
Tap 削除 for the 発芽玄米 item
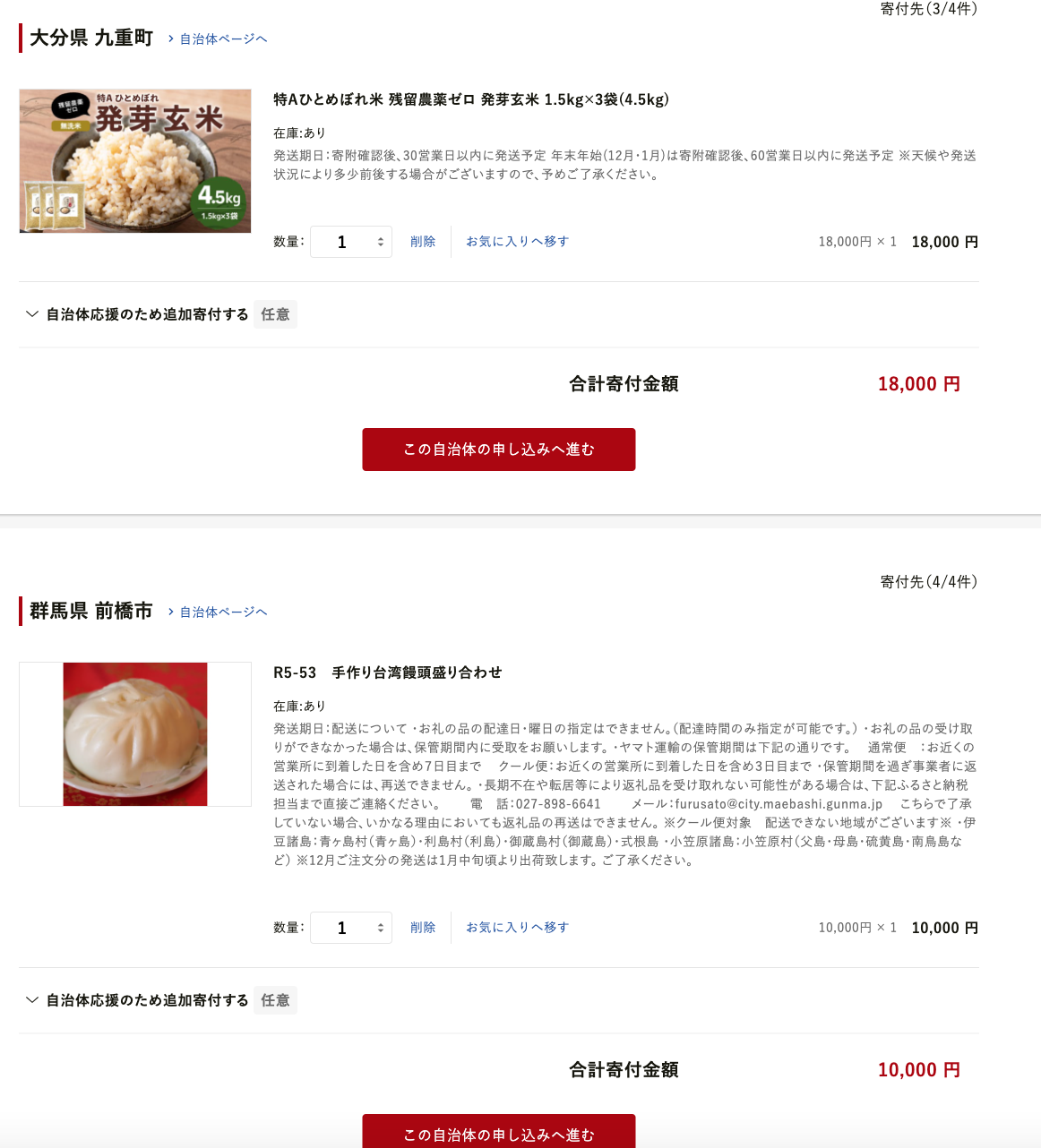pos(423,242)
